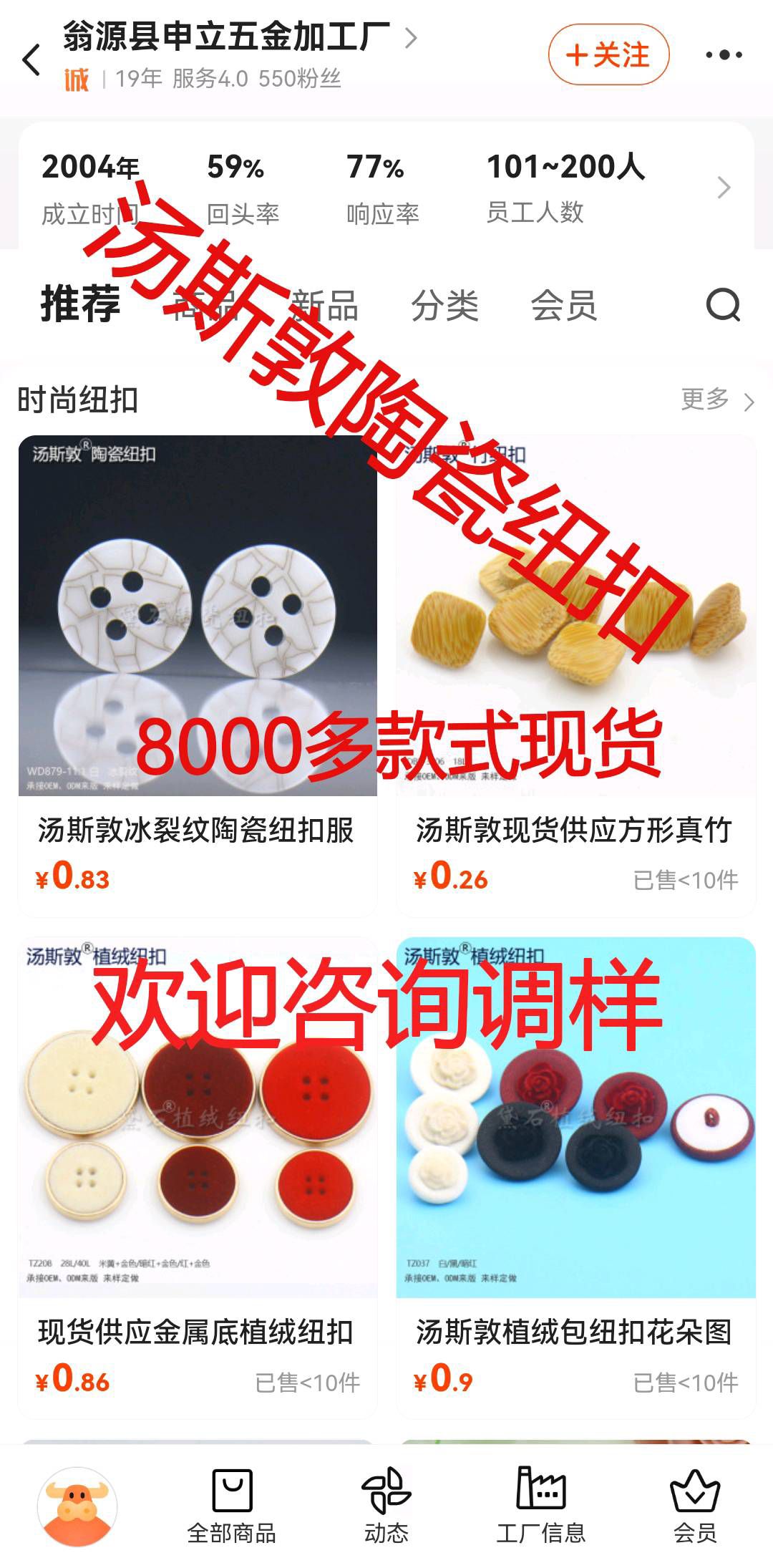Open 汤斯敦植绒包纽扣花朵图 product card
Screen dimensions: 773x1568
click(x=576, y=1177)
